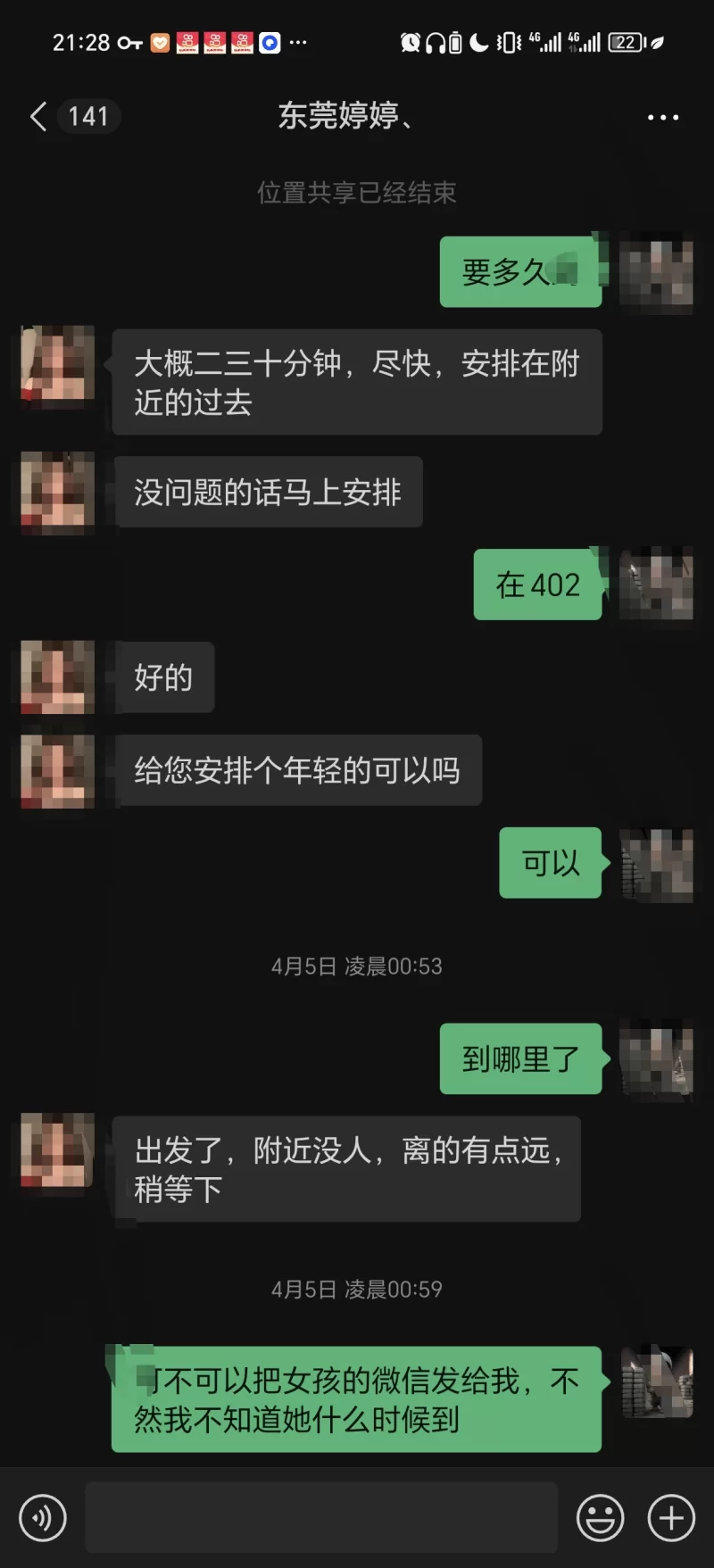Open the emoji picker
714x1568 pixels.
[x=600, y=1517]
